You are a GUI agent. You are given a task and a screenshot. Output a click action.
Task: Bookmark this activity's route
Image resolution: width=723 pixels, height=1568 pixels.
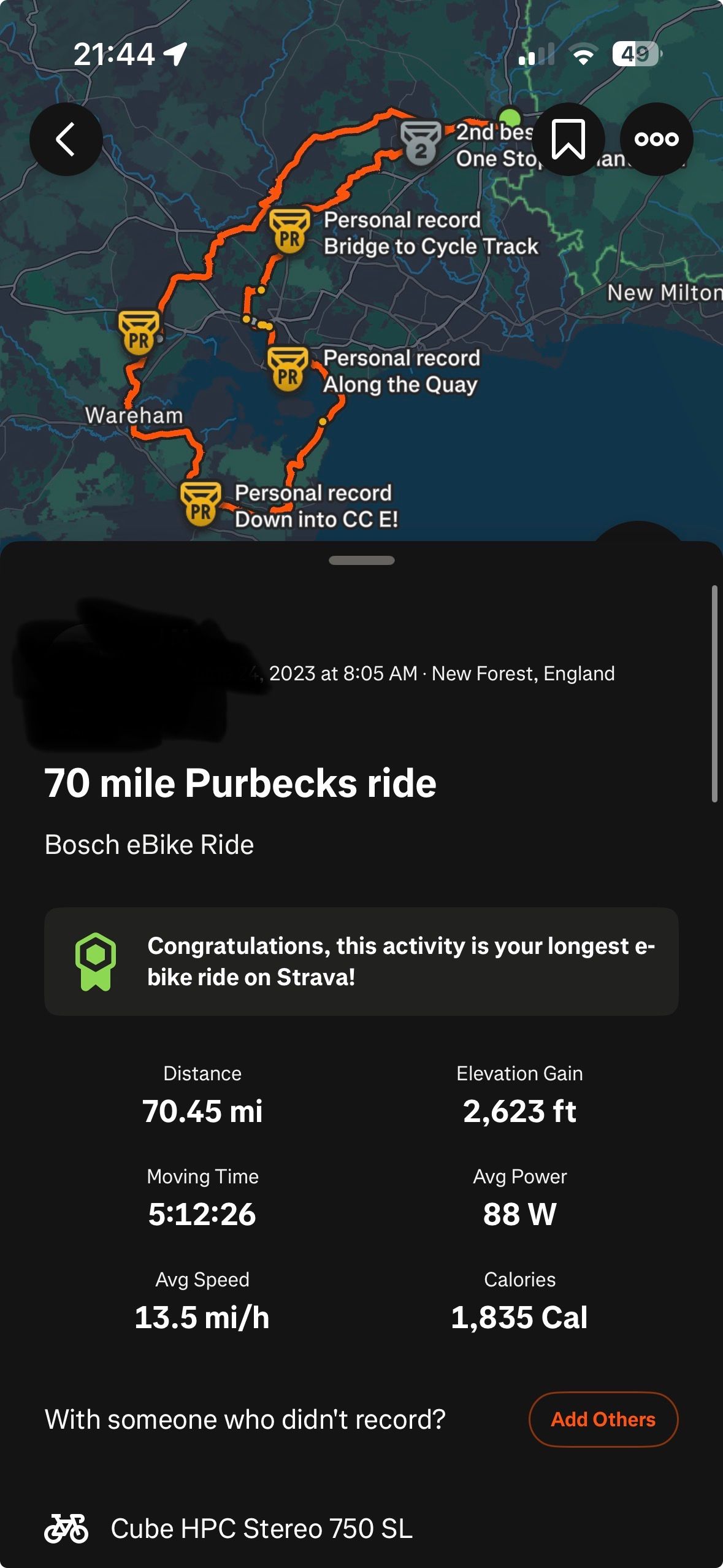click(568, 139)
